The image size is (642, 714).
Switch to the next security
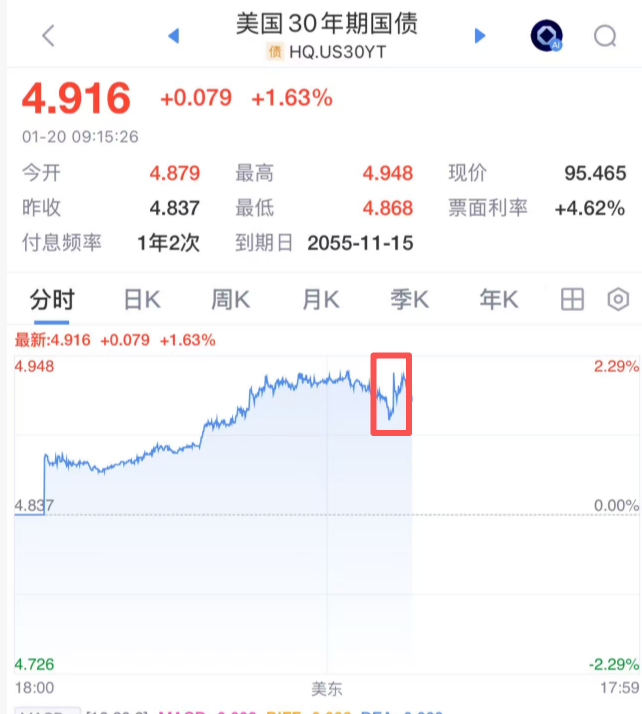pyautogui.click(x=479, y=36)
